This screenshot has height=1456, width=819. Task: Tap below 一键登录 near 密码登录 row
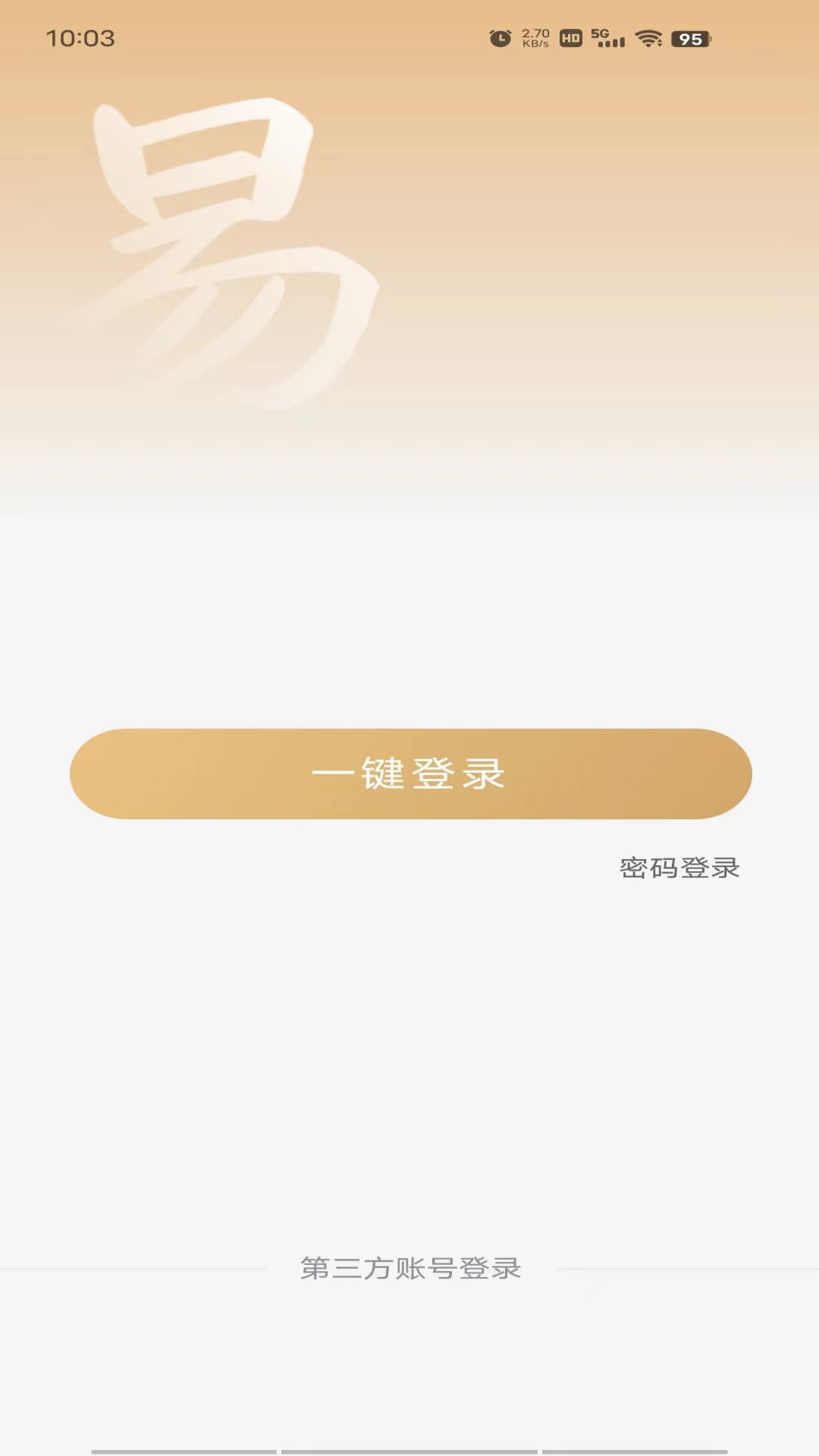(x=409, y=868)
